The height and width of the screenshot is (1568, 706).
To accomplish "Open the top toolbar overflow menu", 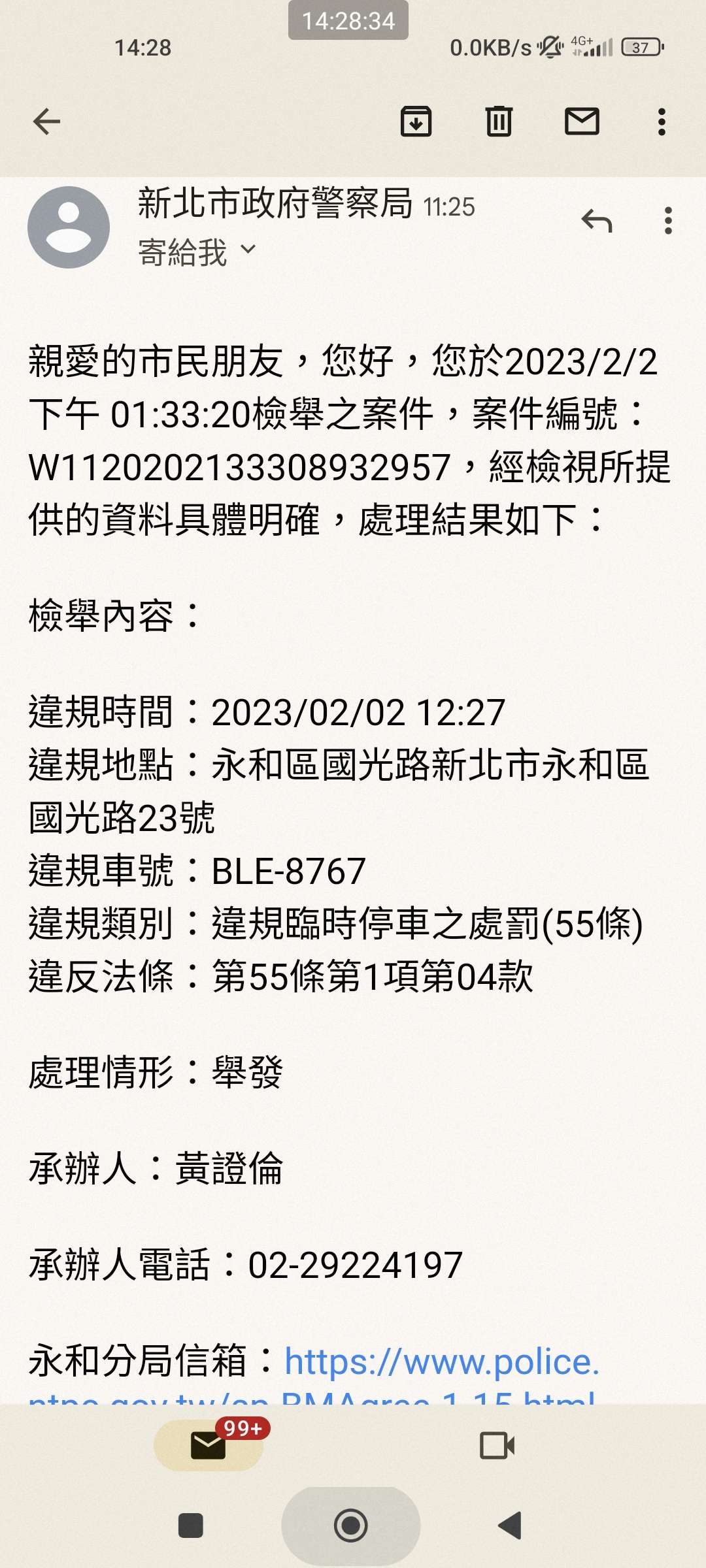I will coord(662,122).
